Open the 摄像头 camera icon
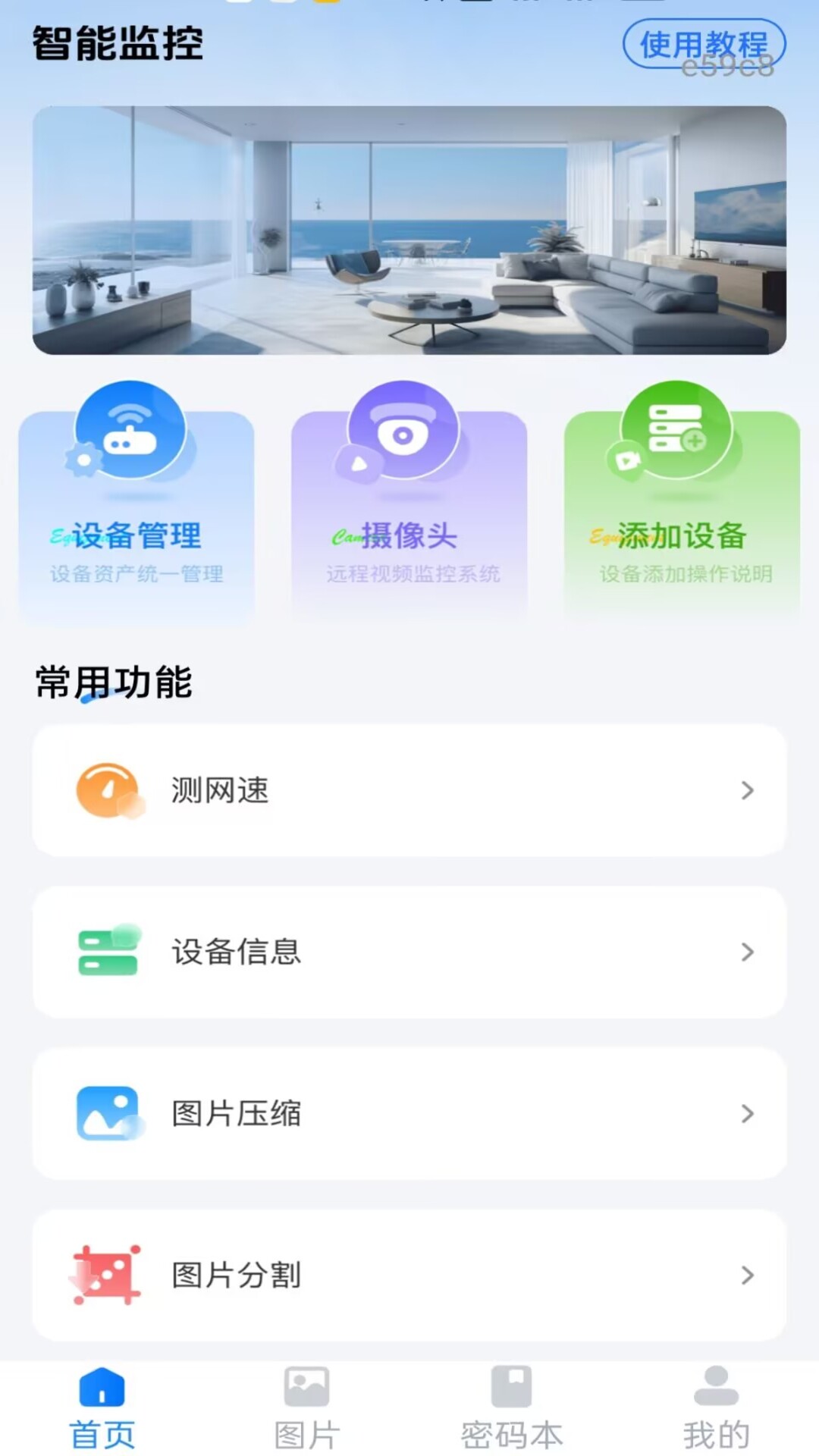Viewport: 819px width, 1456px height. click(402, 432)
